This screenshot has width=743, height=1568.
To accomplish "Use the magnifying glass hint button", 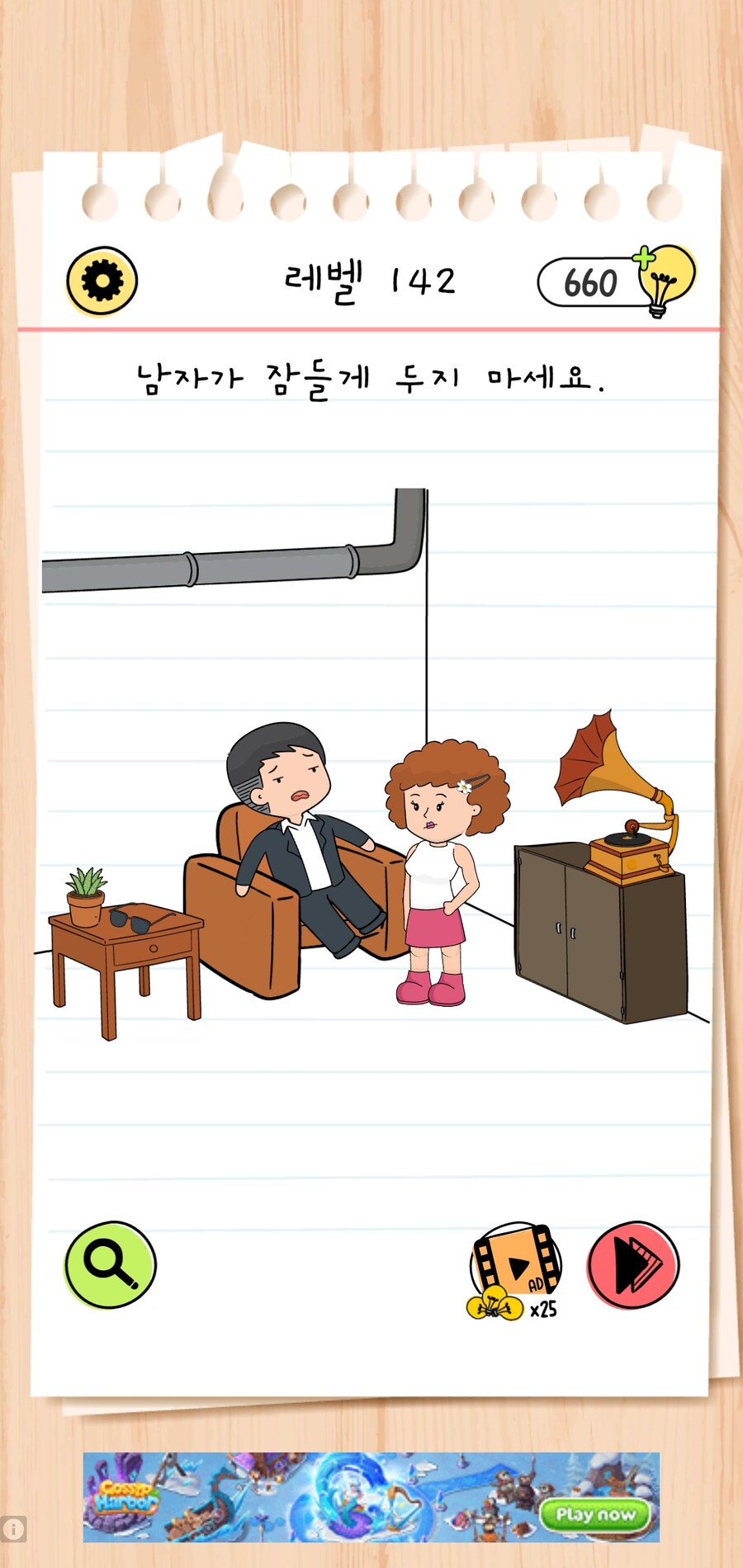I will click(x=110, y=1263).
